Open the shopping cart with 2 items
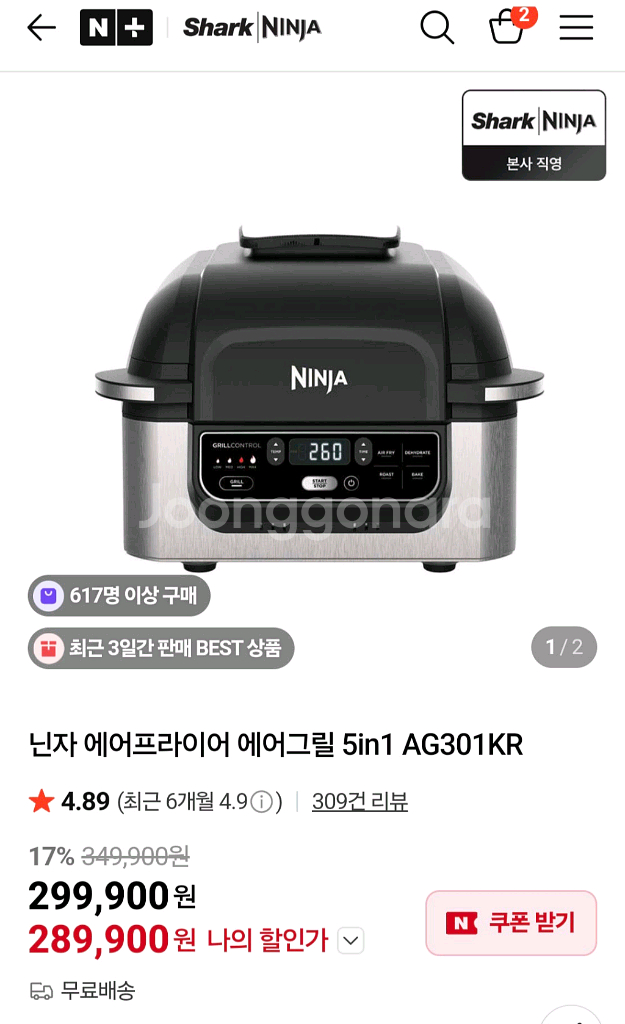Viewport: 625px width, 1024px height. point(507,28)
